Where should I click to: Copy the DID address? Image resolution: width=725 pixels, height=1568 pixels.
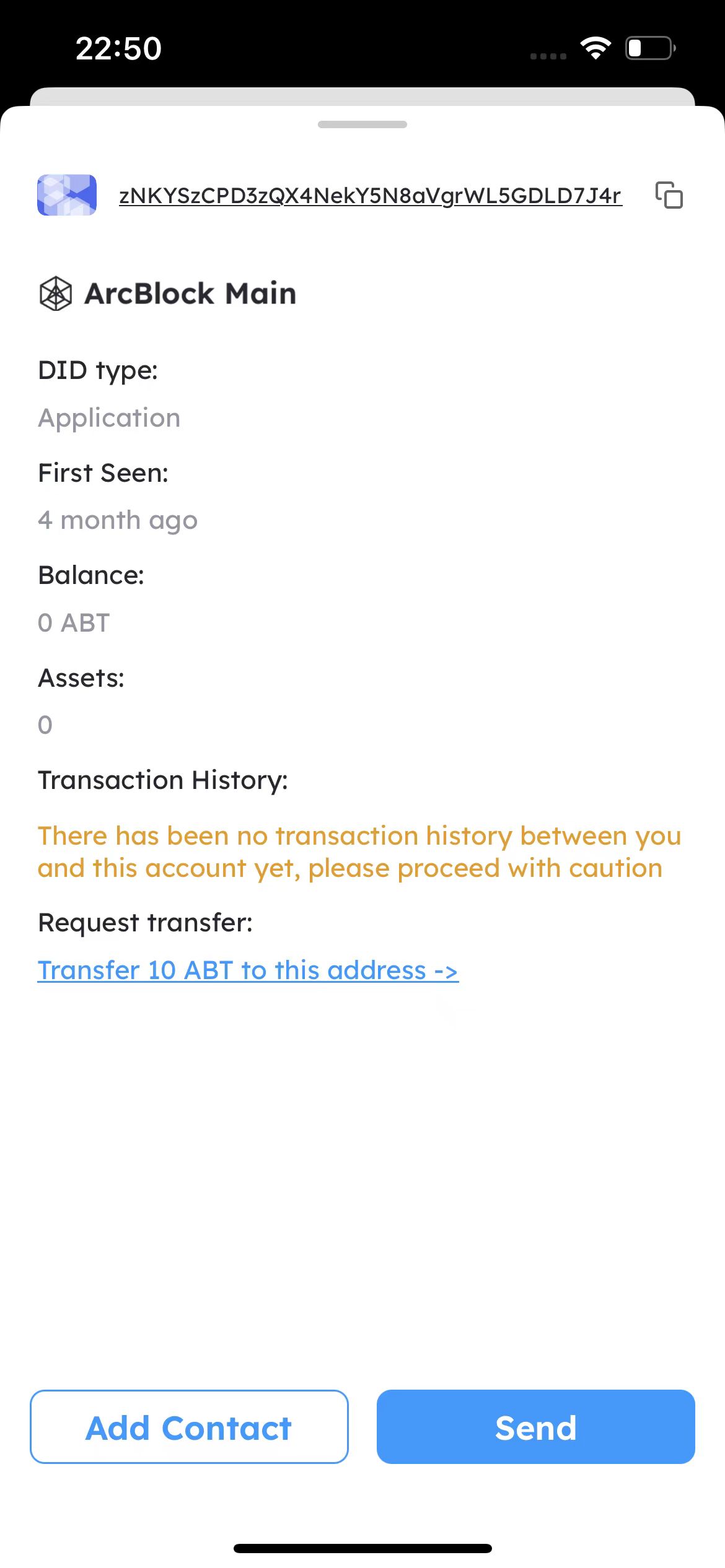669,195
